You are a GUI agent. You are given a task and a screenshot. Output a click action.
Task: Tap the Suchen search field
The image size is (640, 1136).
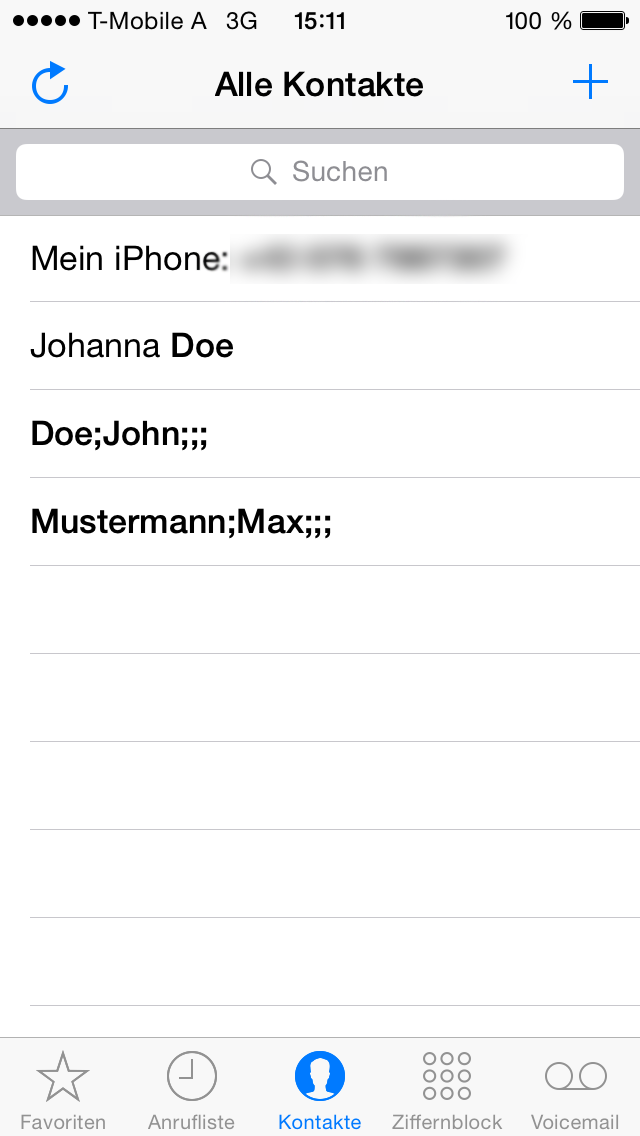pos(320,172)
